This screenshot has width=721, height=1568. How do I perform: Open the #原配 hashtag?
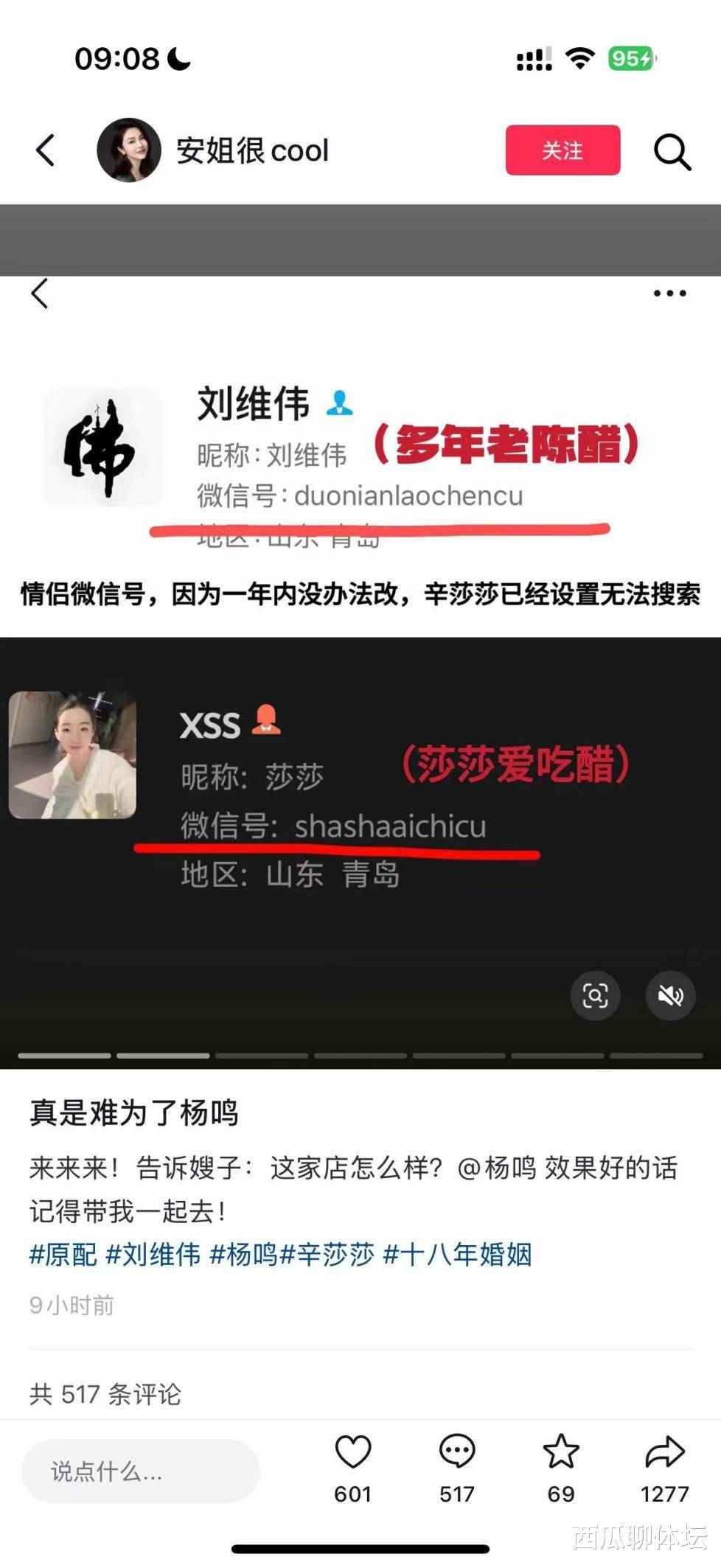63,1254
